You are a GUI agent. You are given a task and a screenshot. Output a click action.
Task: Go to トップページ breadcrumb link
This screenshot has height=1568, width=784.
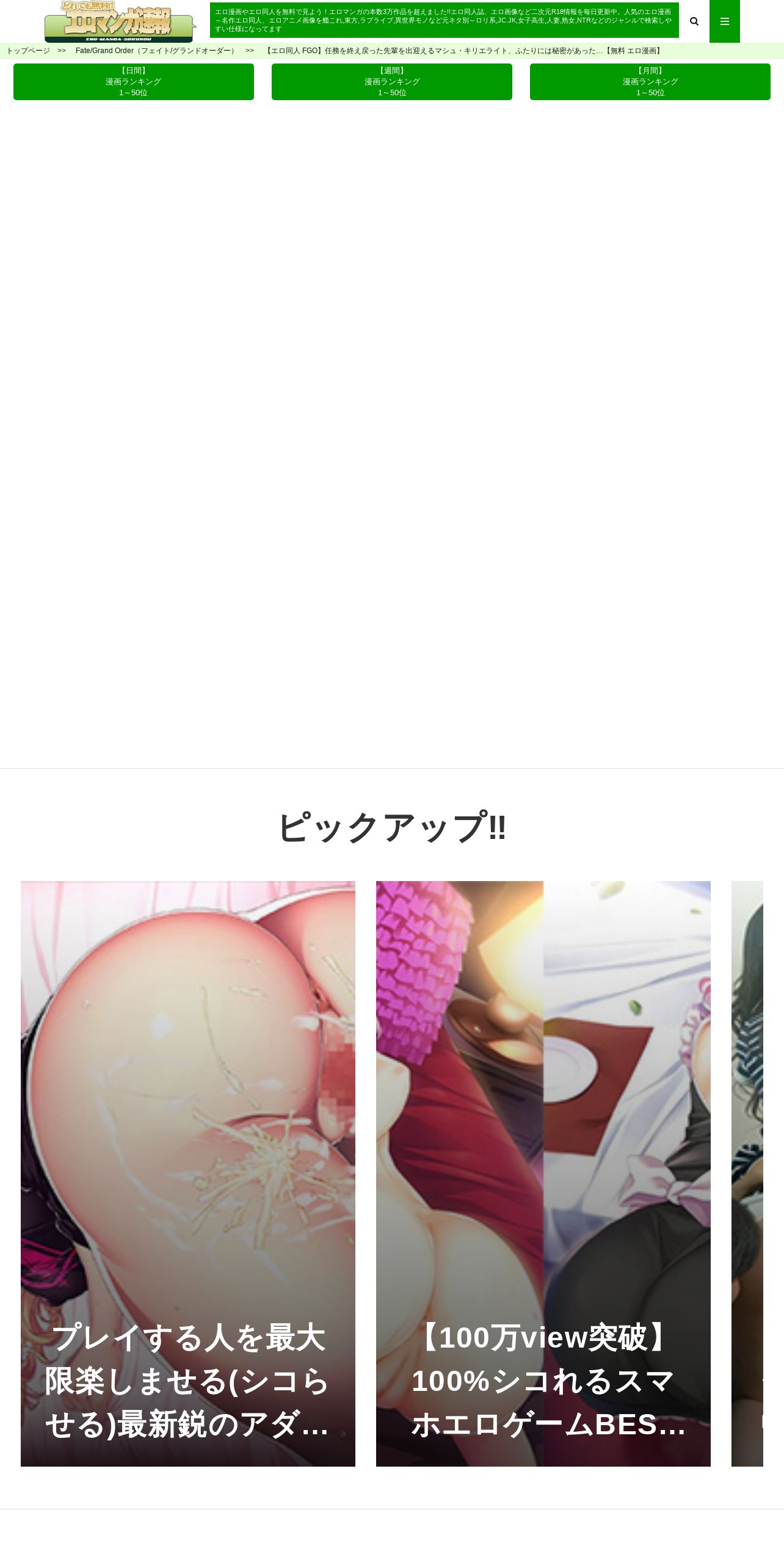pos(28,51)
